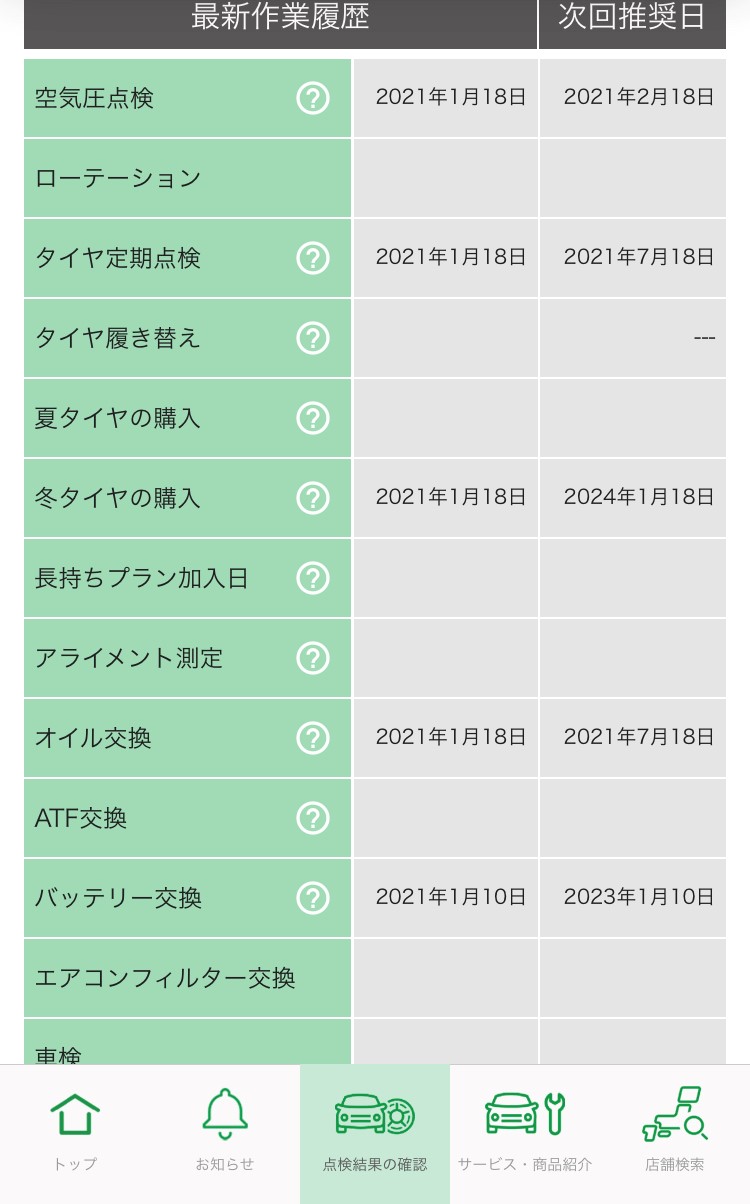Tap the question mark beside タイヤ履き替え
Screen dimensions: 750x1204
point(313,338)
